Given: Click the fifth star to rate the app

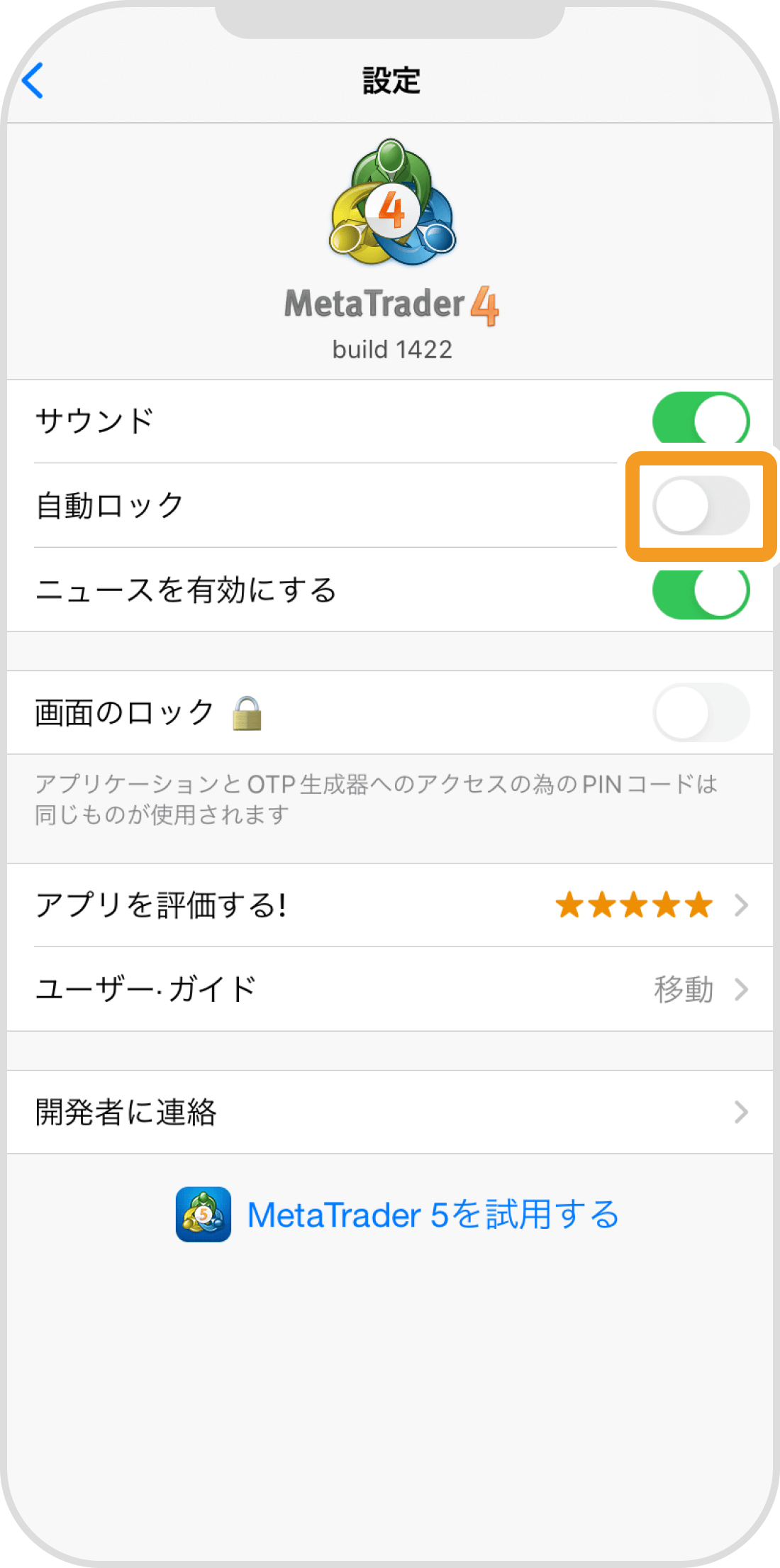Looking at the screenshot, I should (x=698, y=906).
